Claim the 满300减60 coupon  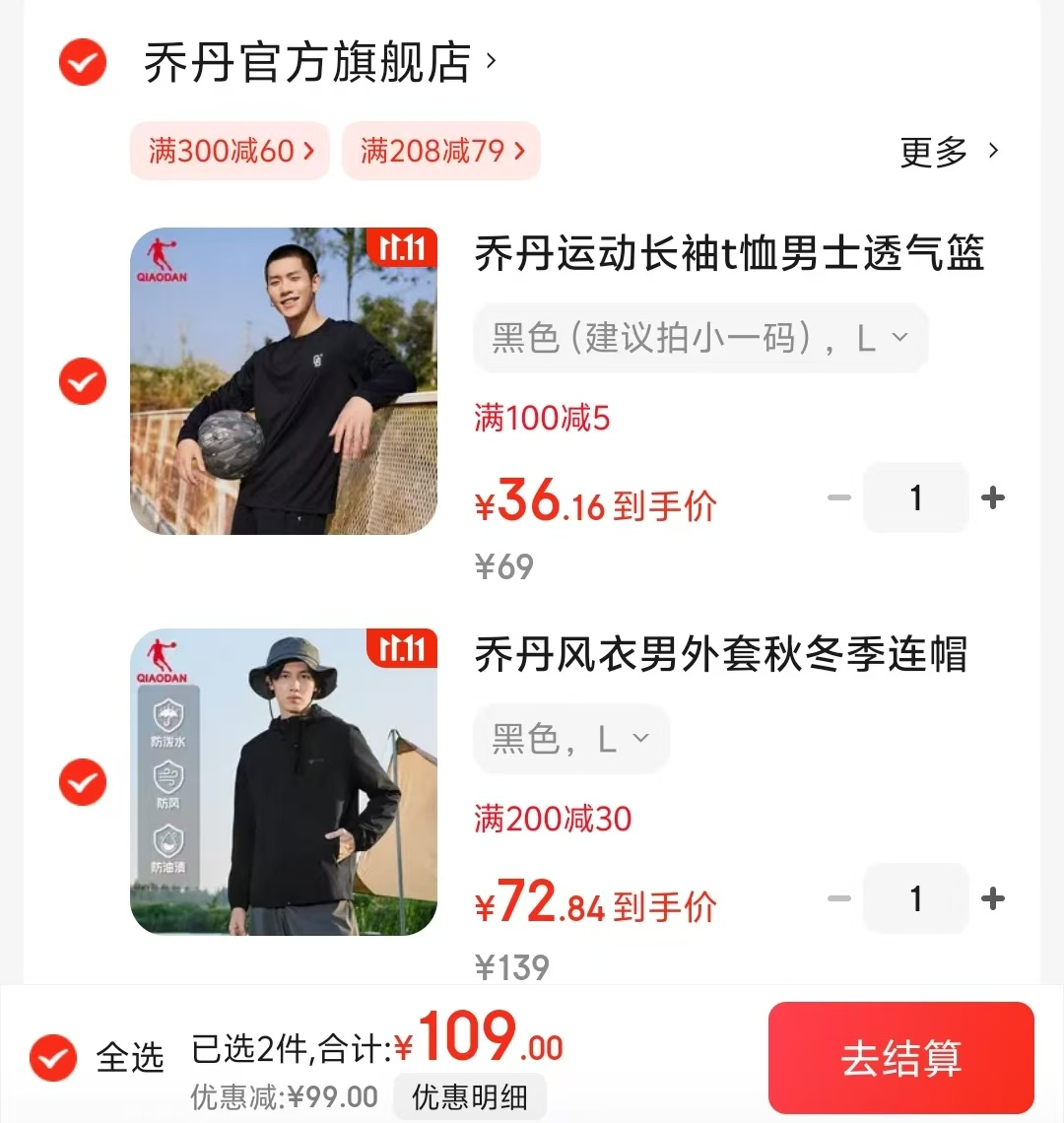(231, 151)
